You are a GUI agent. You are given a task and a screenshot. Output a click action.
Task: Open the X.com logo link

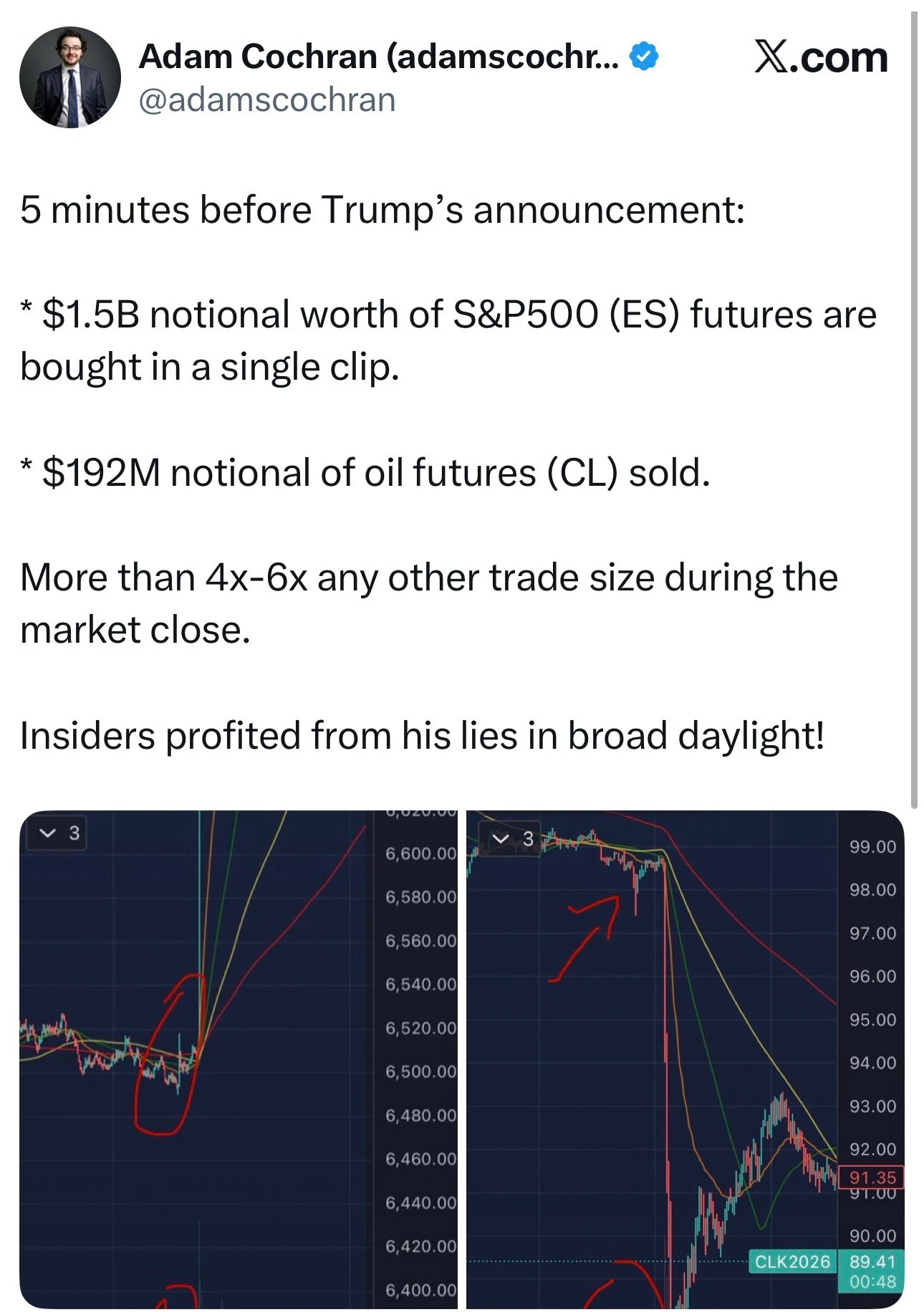[820, 57]
